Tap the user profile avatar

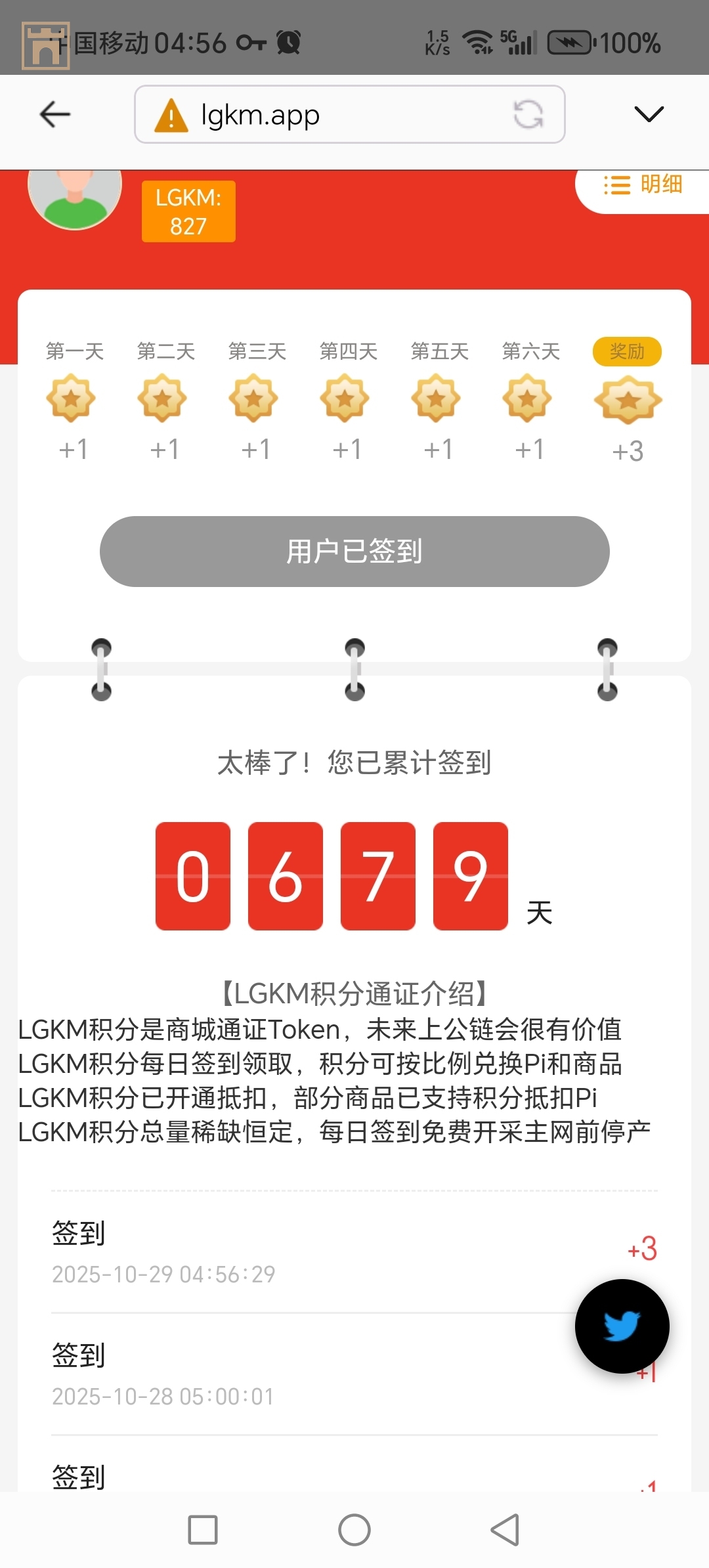click(x=75, y=194)
